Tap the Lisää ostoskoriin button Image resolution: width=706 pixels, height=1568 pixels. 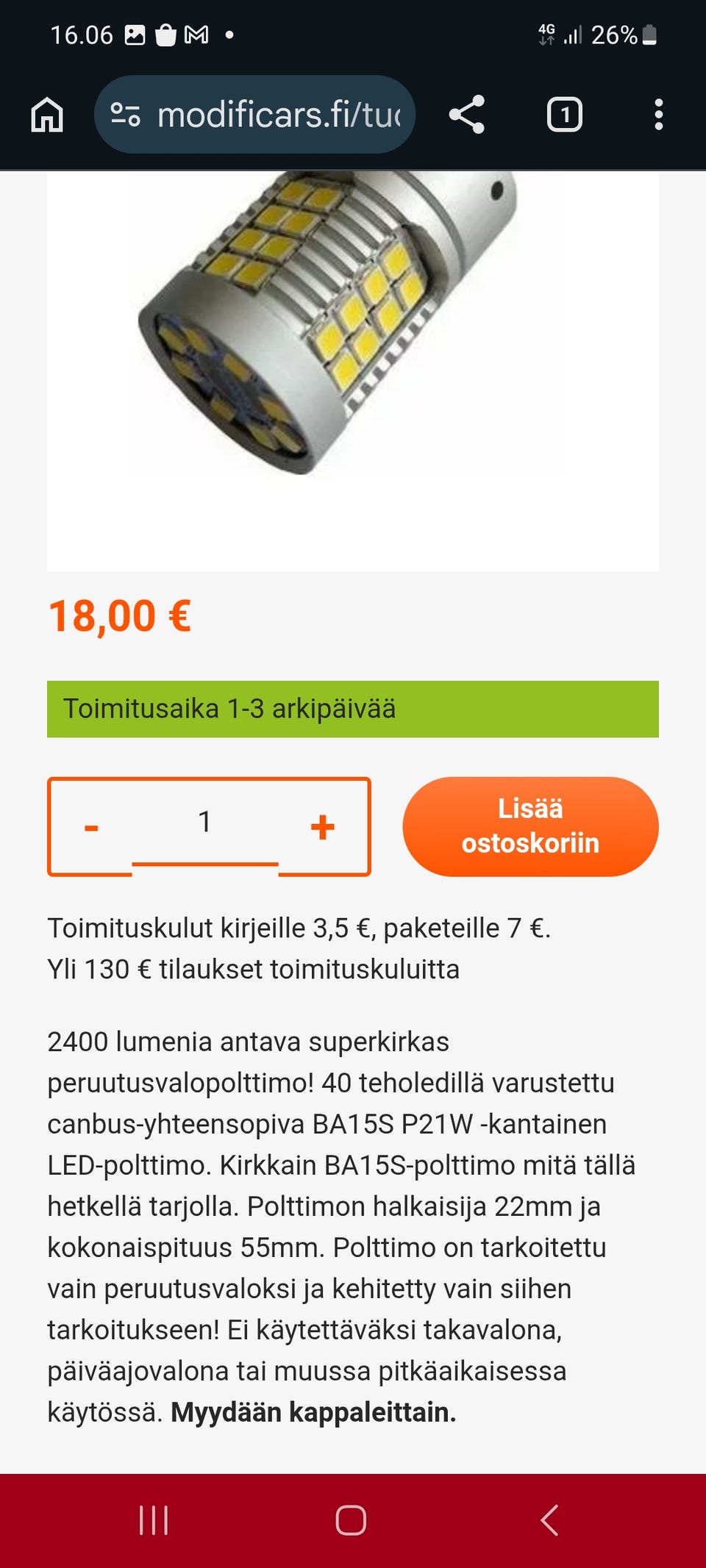pos(530,826)
